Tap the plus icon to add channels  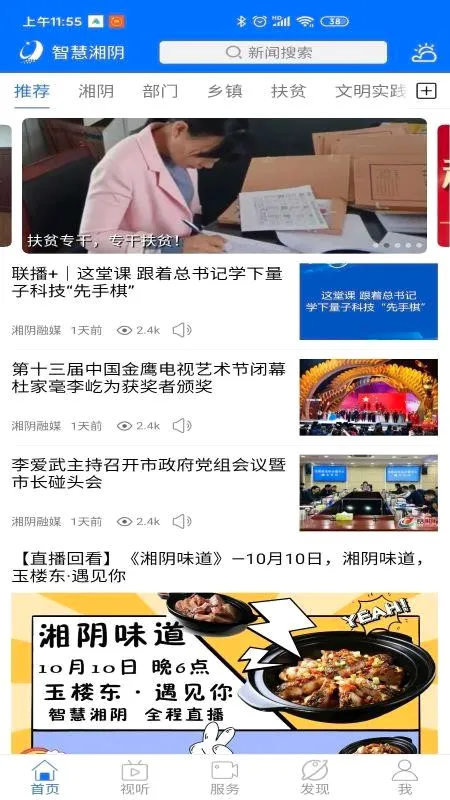click(427, 91)
